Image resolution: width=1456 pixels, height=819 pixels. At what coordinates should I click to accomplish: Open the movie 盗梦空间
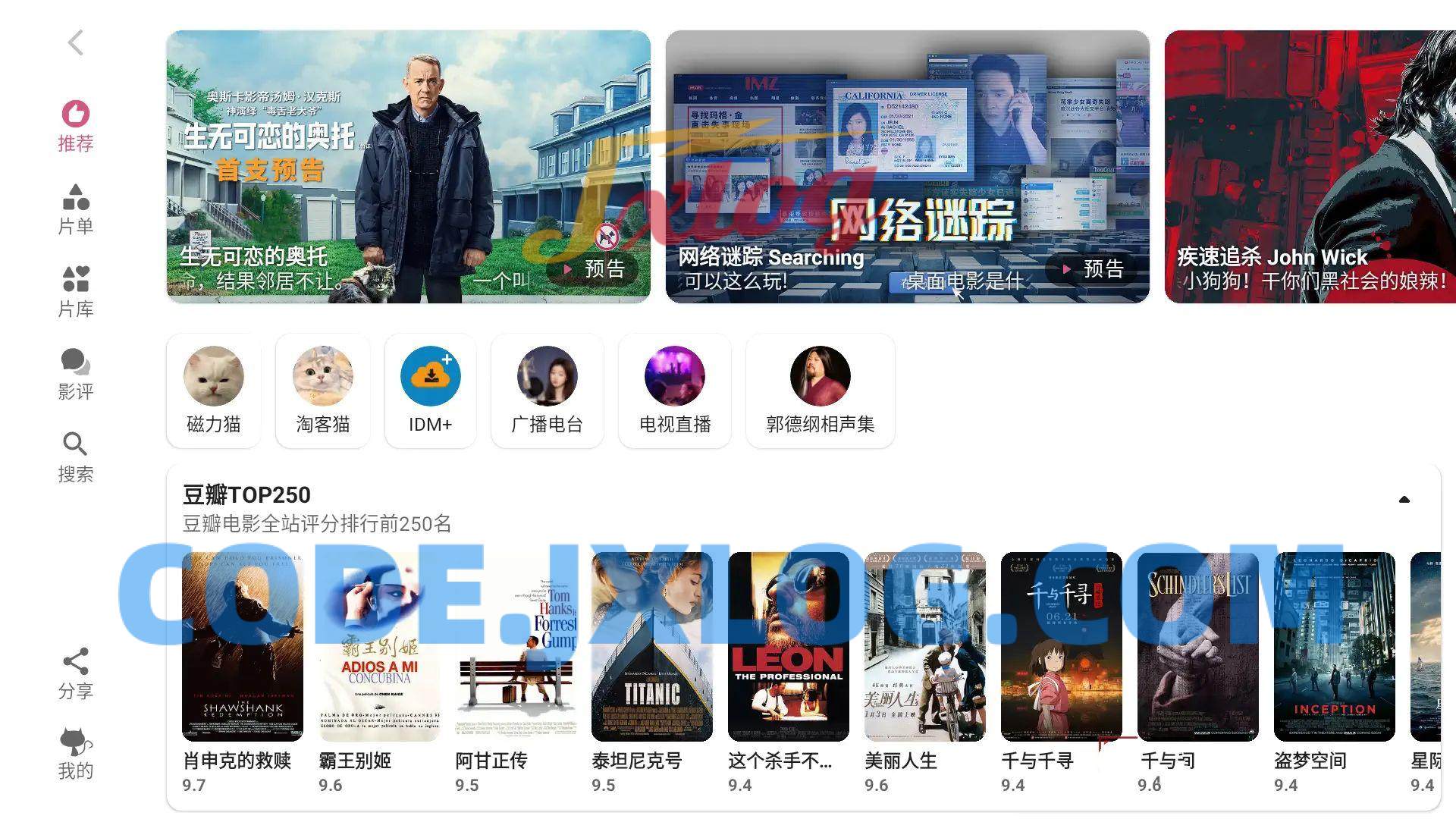(x=1335, y=647)
